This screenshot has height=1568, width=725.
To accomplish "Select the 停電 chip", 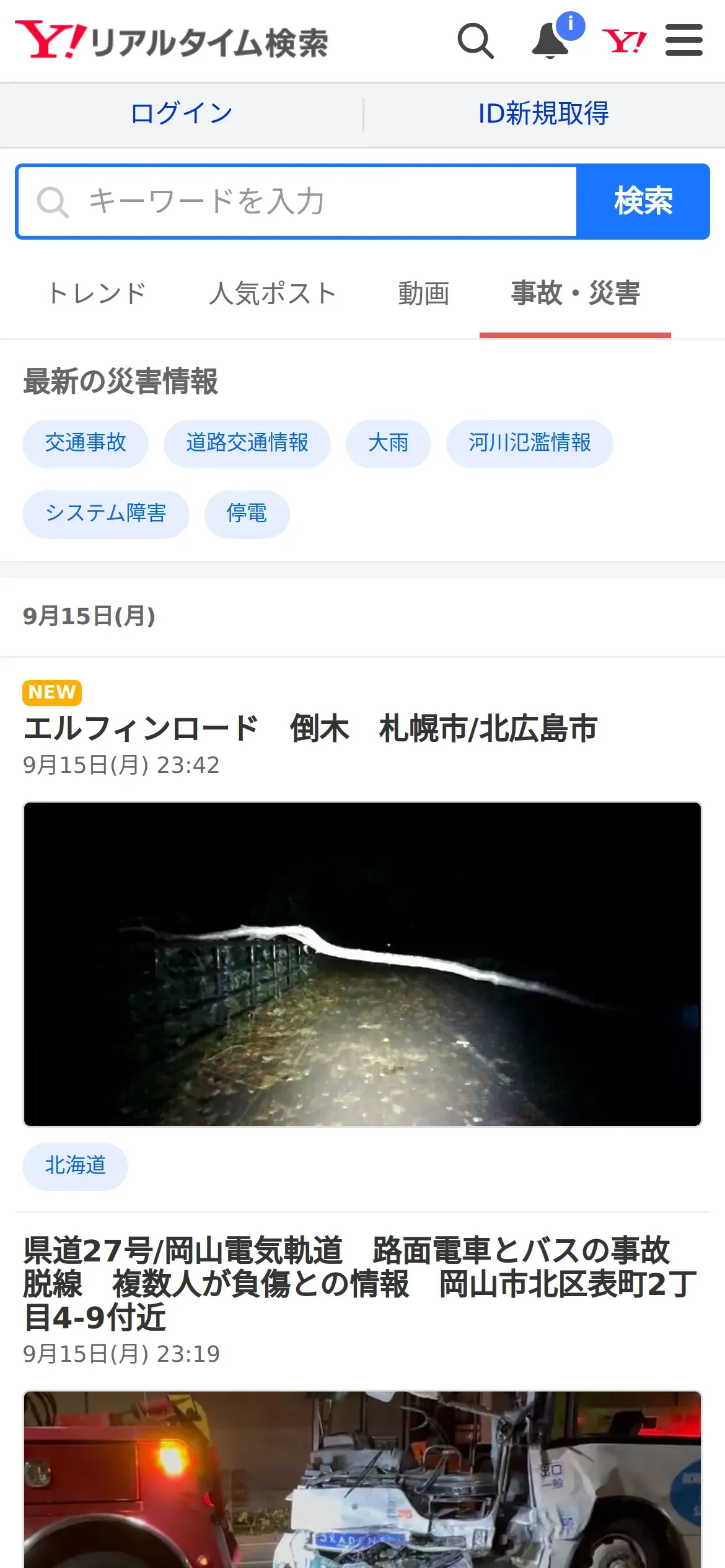I will 247,514.
